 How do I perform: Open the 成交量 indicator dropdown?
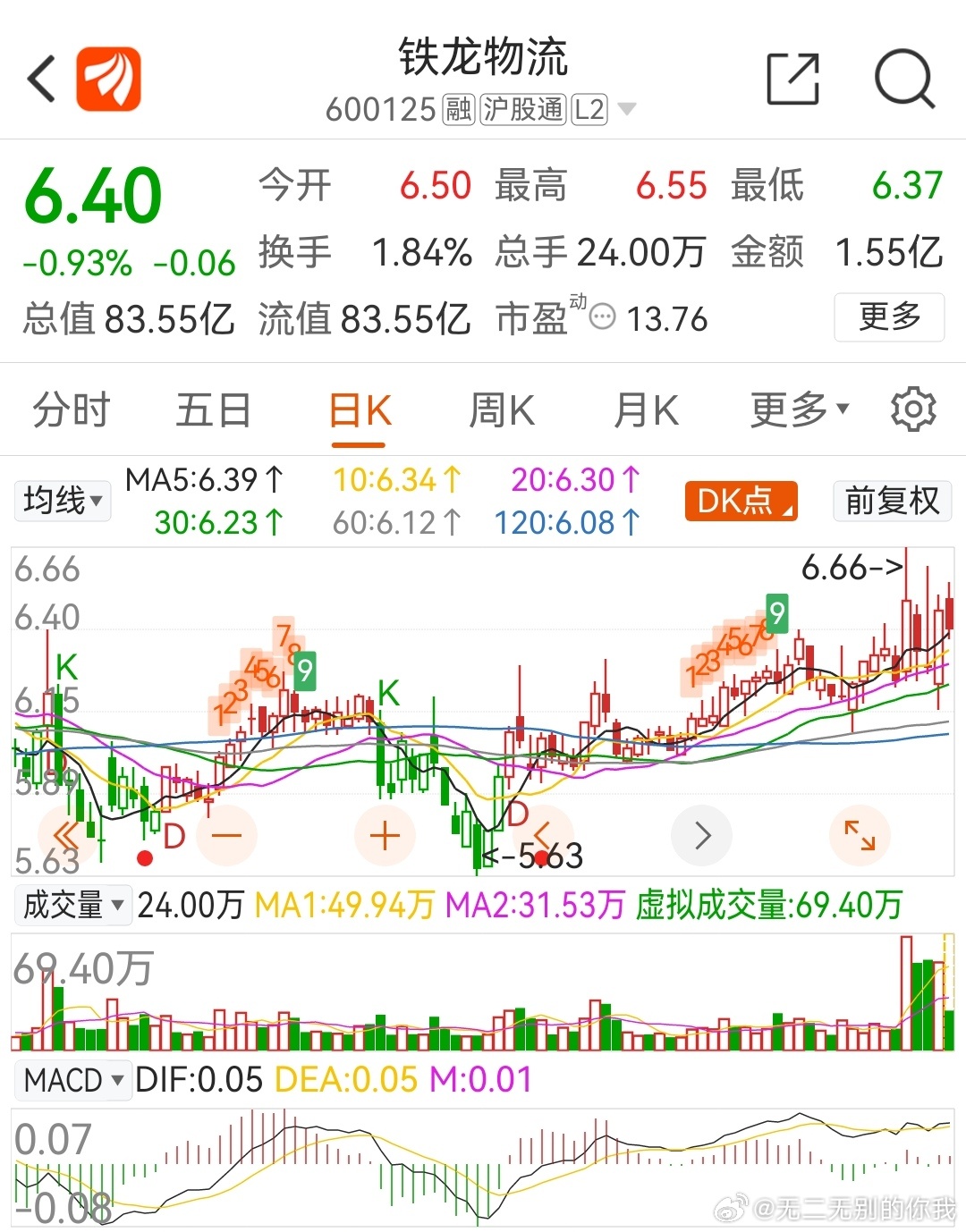72,905
